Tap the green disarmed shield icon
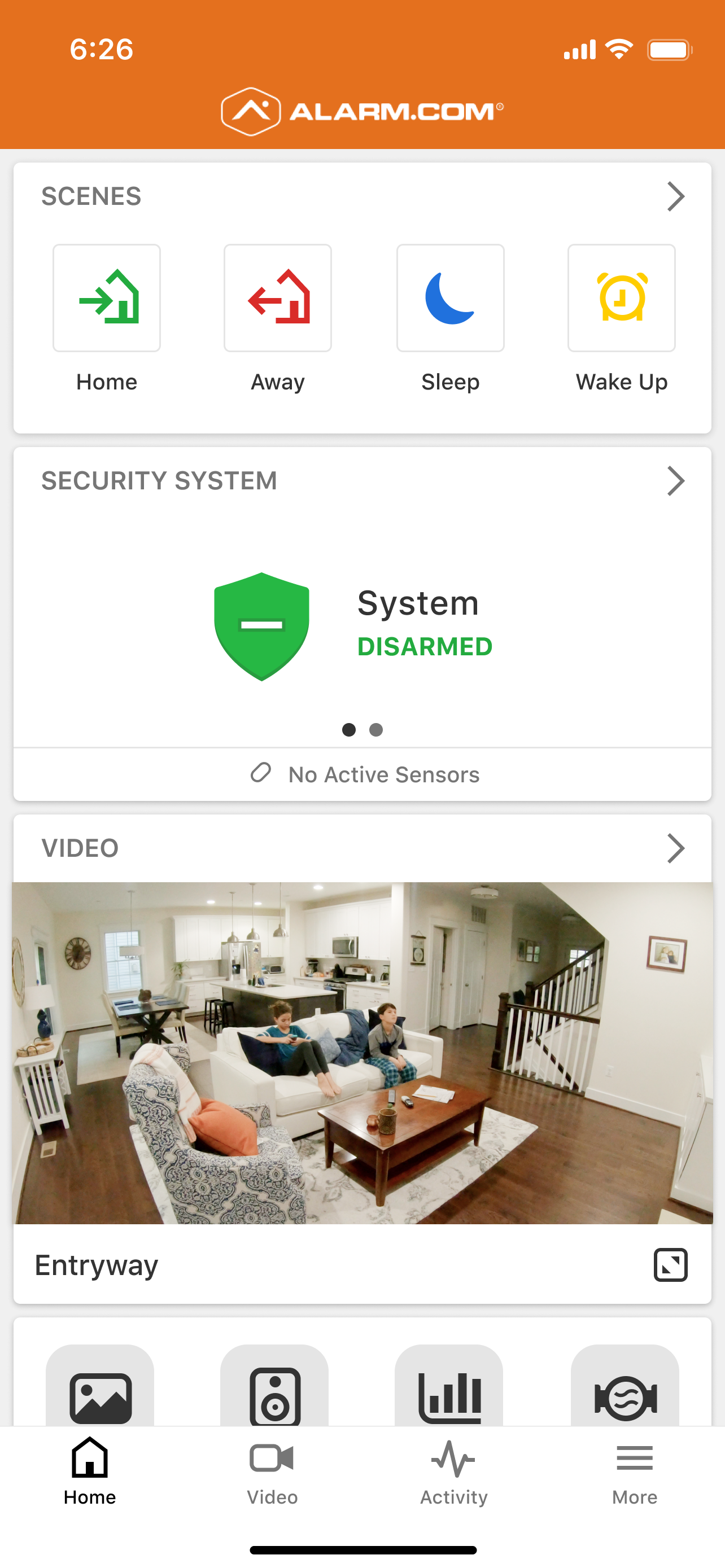This screenshot has height=1568, width=725. click(262, 626)
